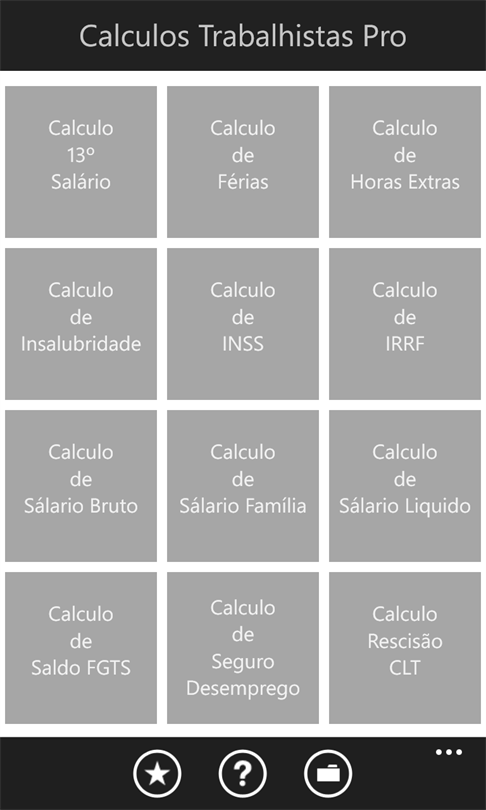Expand the three-dot more menu

449,752
